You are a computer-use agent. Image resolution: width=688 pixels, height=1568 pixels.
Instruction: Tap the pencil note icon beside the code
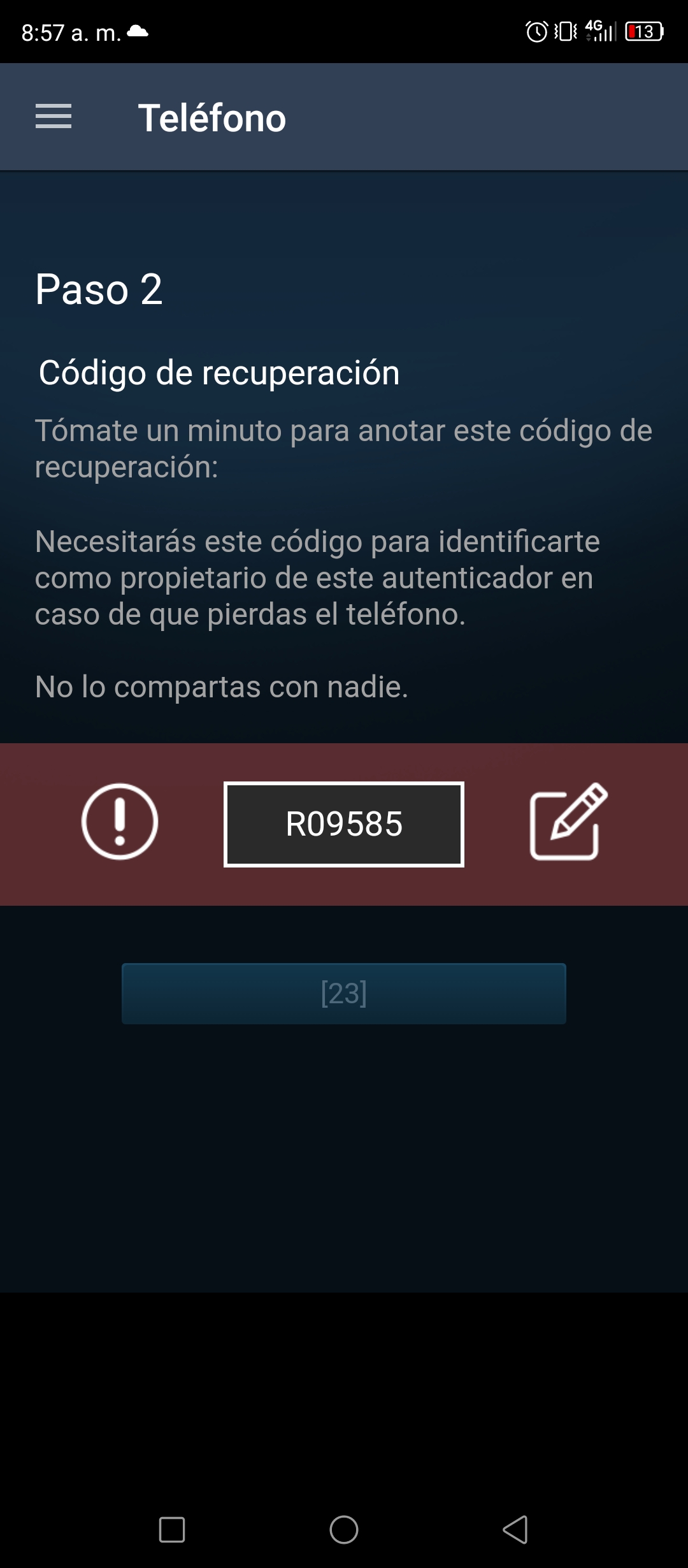(x=568, y=822)
